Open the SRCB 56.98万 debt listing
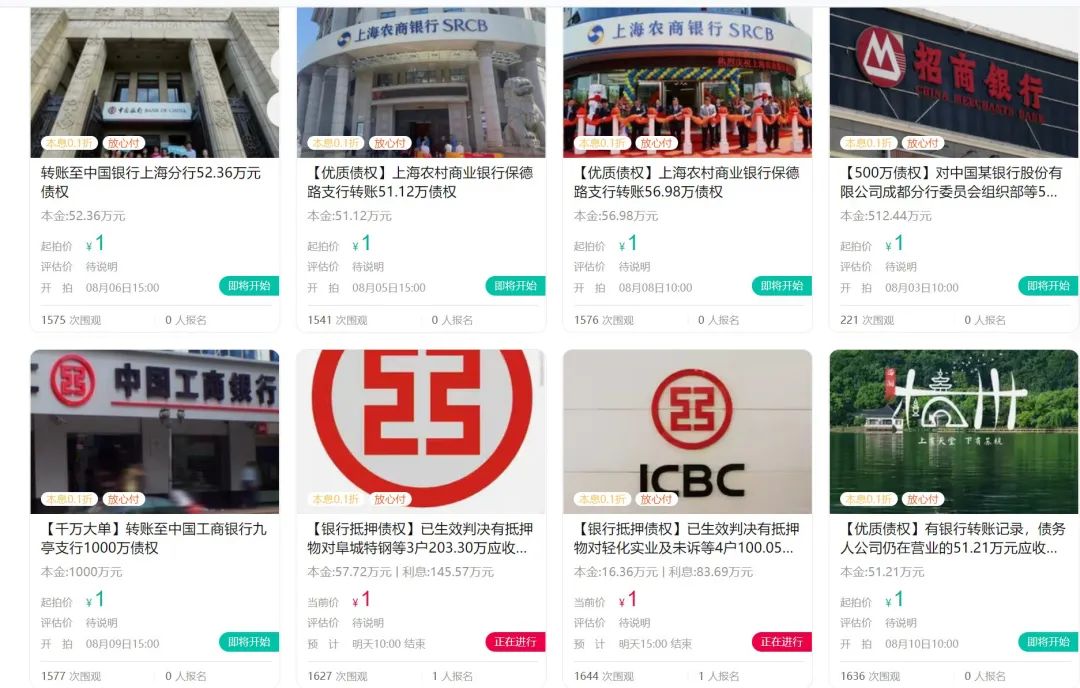 tap(686, 182)
